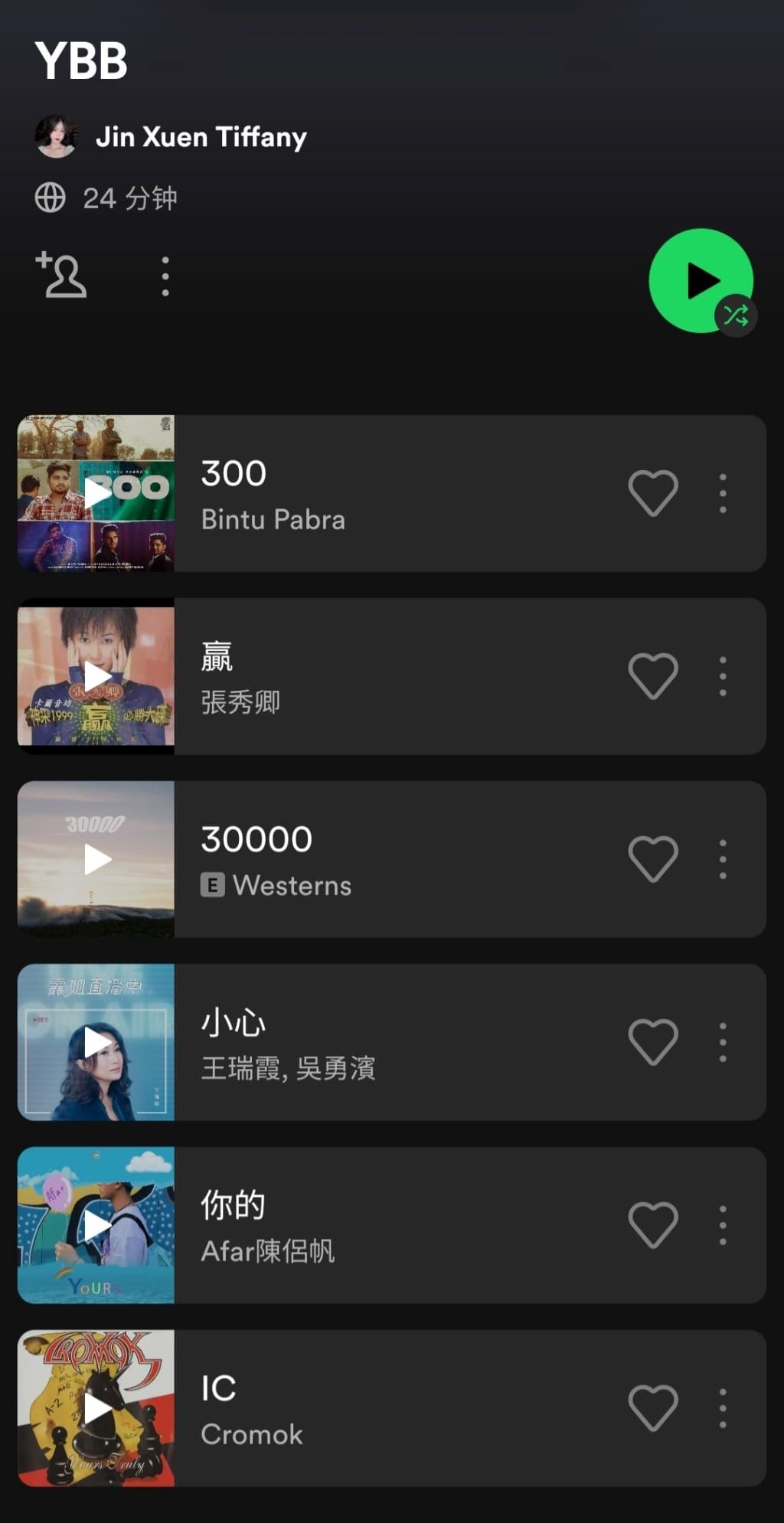Like the song 300
The height and width of the screenshot is (1523, 784).
point(652,493)
